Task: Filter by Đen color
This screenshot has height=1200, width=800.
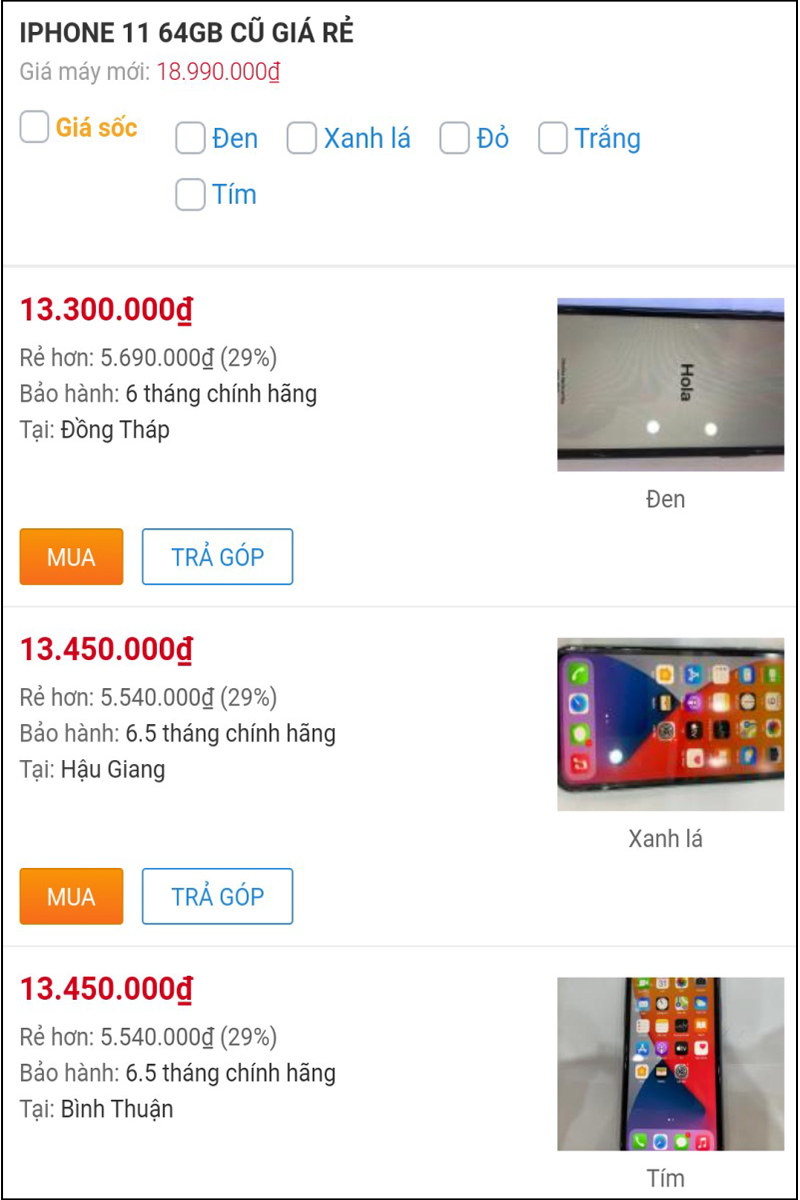Action: point(190,139)
